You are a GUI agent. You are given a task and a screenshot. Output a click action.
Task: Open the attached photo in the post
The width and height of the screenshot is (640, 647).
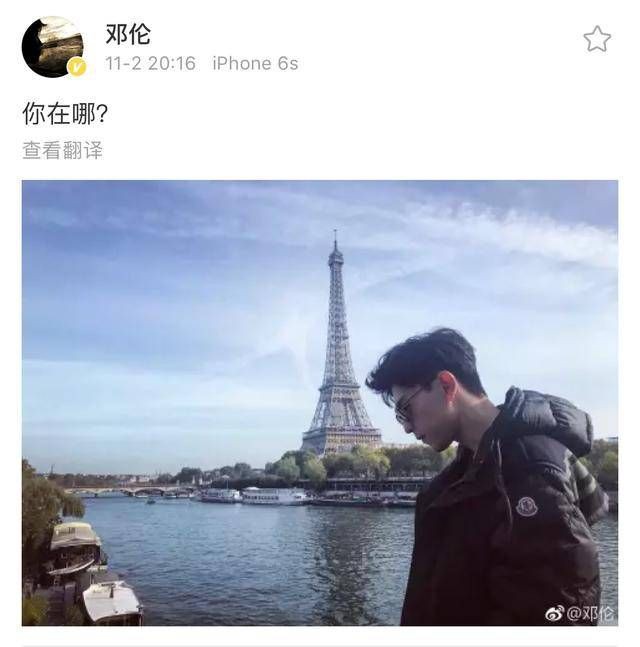[320, 402]
